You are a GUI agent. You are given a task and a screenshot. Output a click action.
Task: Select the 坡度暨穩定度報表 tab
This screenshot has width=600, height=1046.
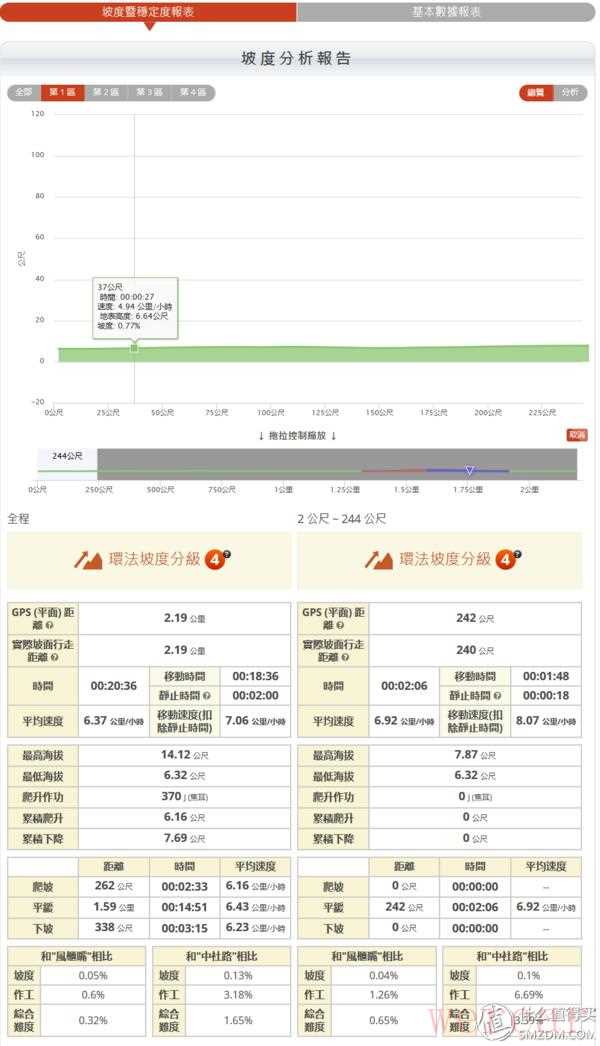pos(148,12)
